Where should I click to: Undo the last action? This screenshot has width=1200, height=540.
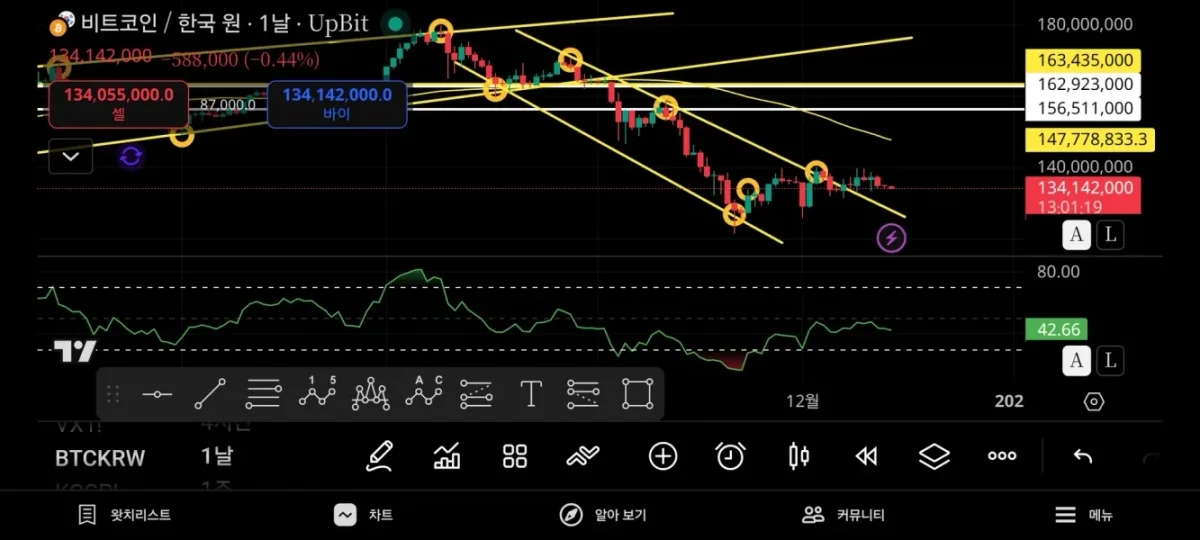click(x=1082, y=457)
